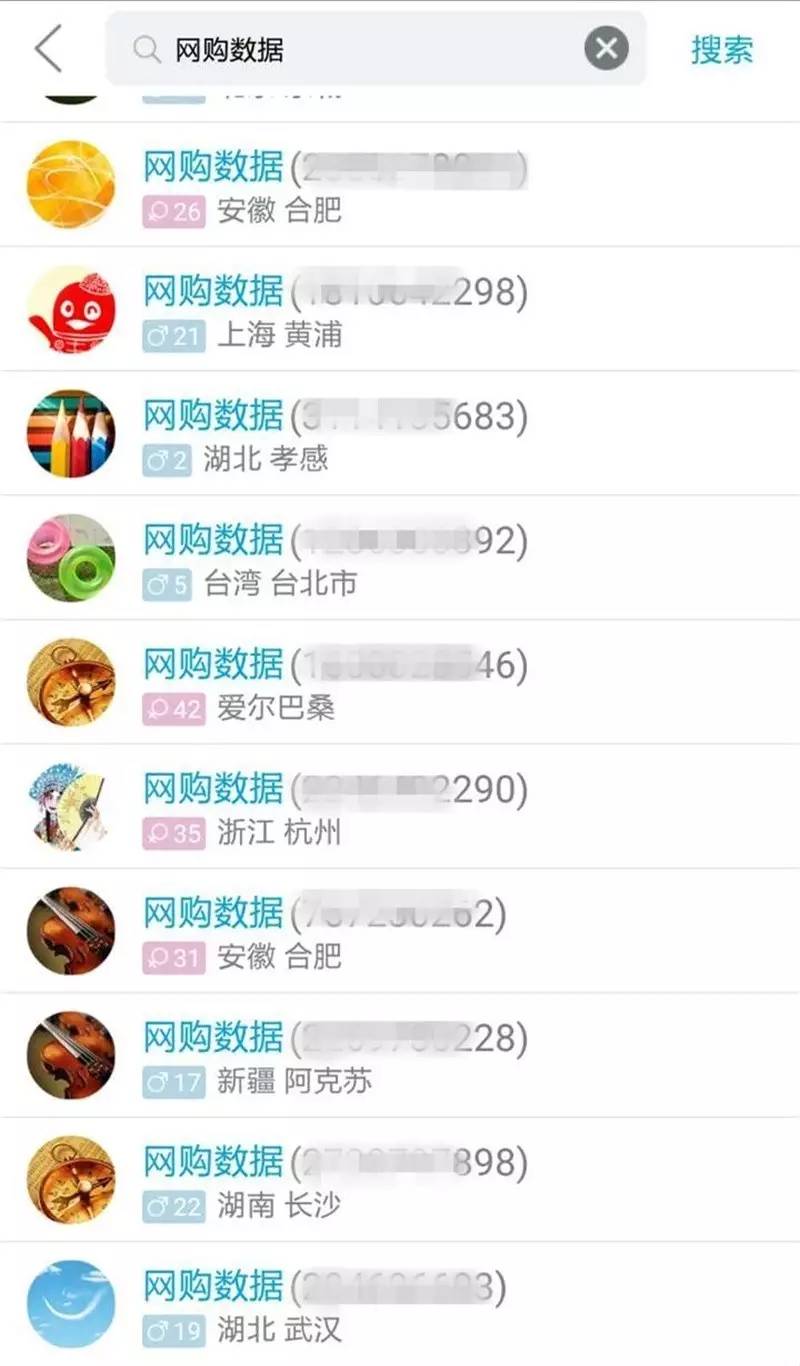This screenshot has width=800, height=1366.
Task: Clear the search text with the X
Action: coord(606,49)
